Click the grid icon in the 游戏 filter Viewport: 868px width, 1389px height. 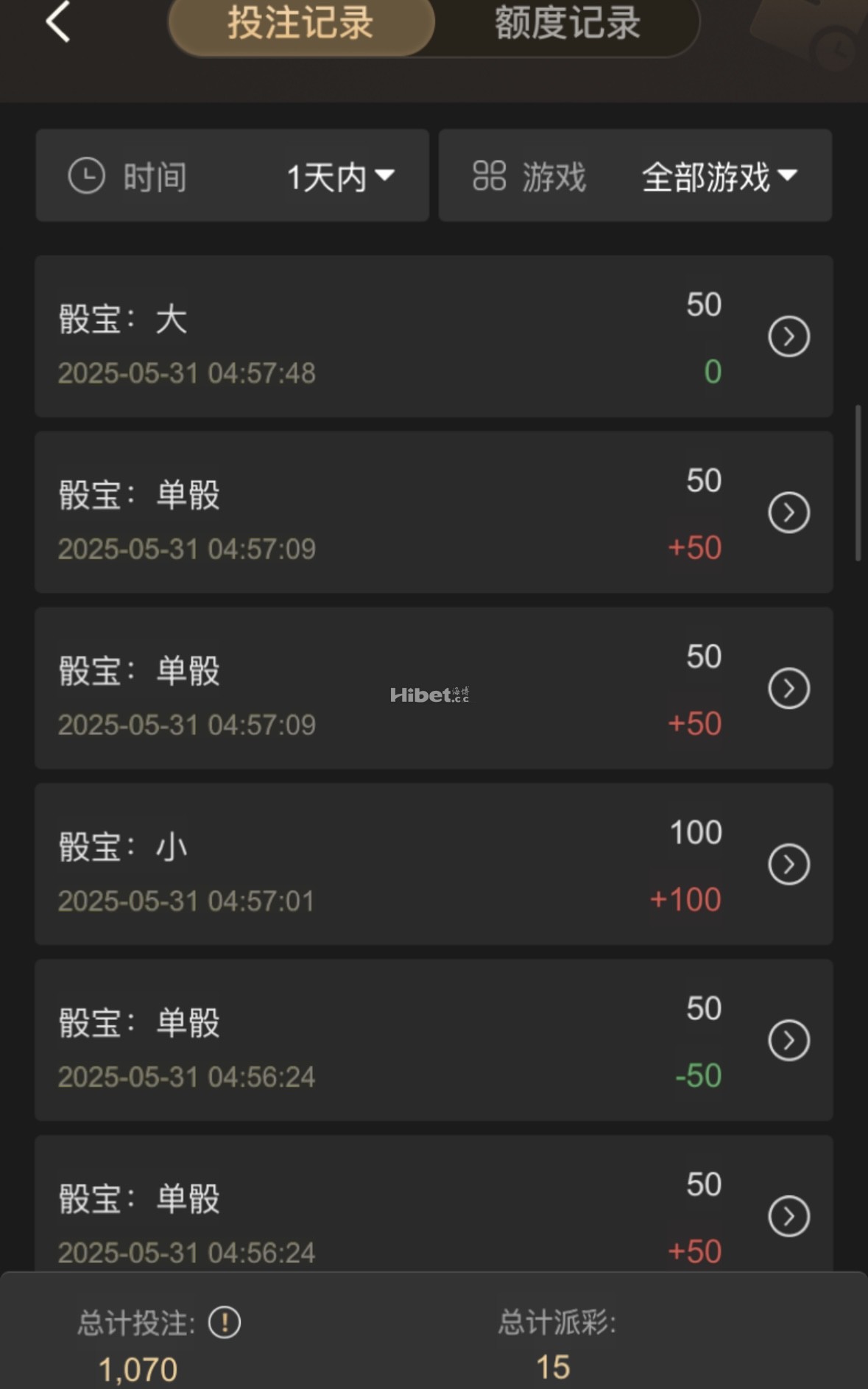[488, 176]
